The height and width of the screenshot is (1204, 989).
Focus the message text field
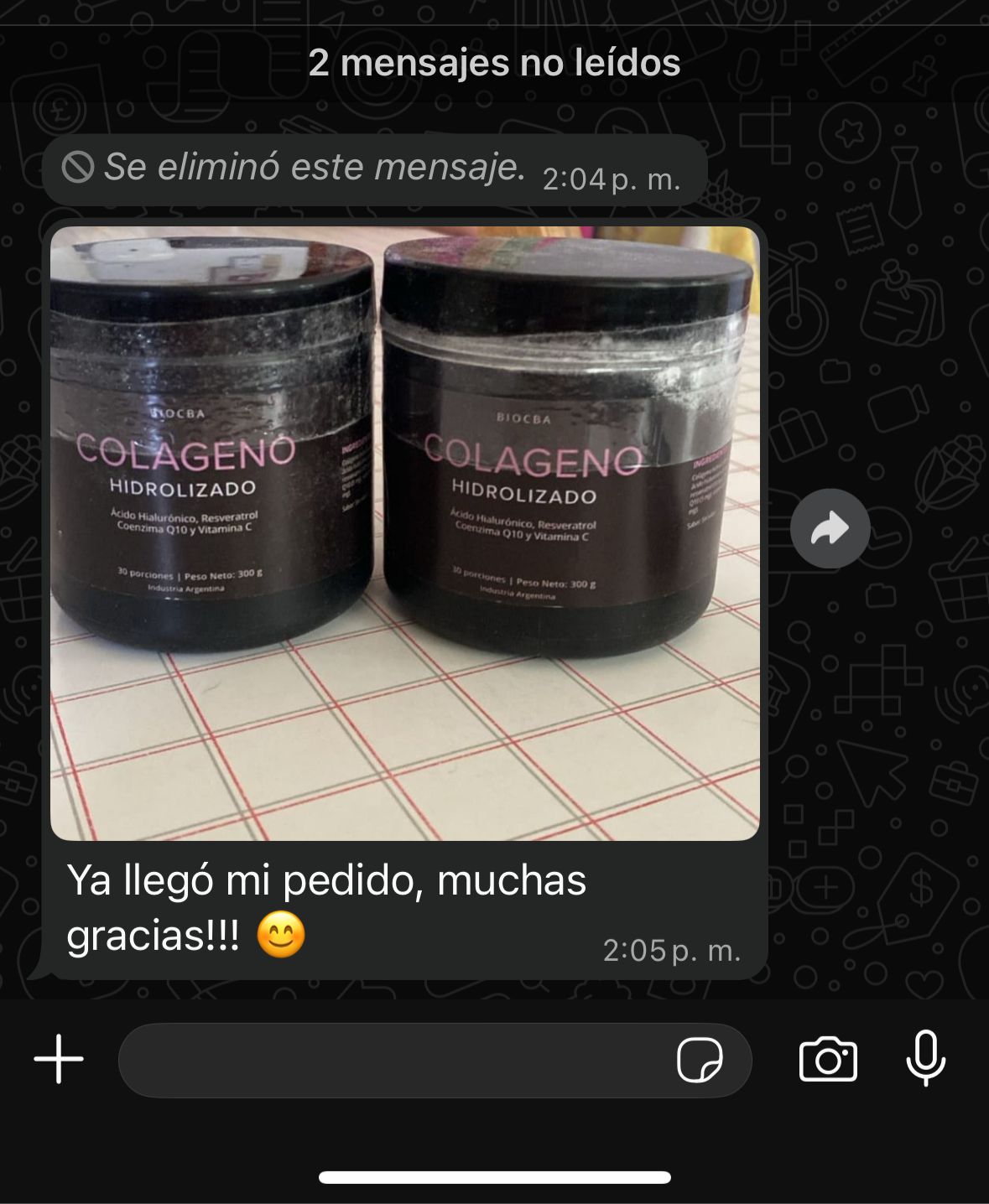tap(394, 1061)
